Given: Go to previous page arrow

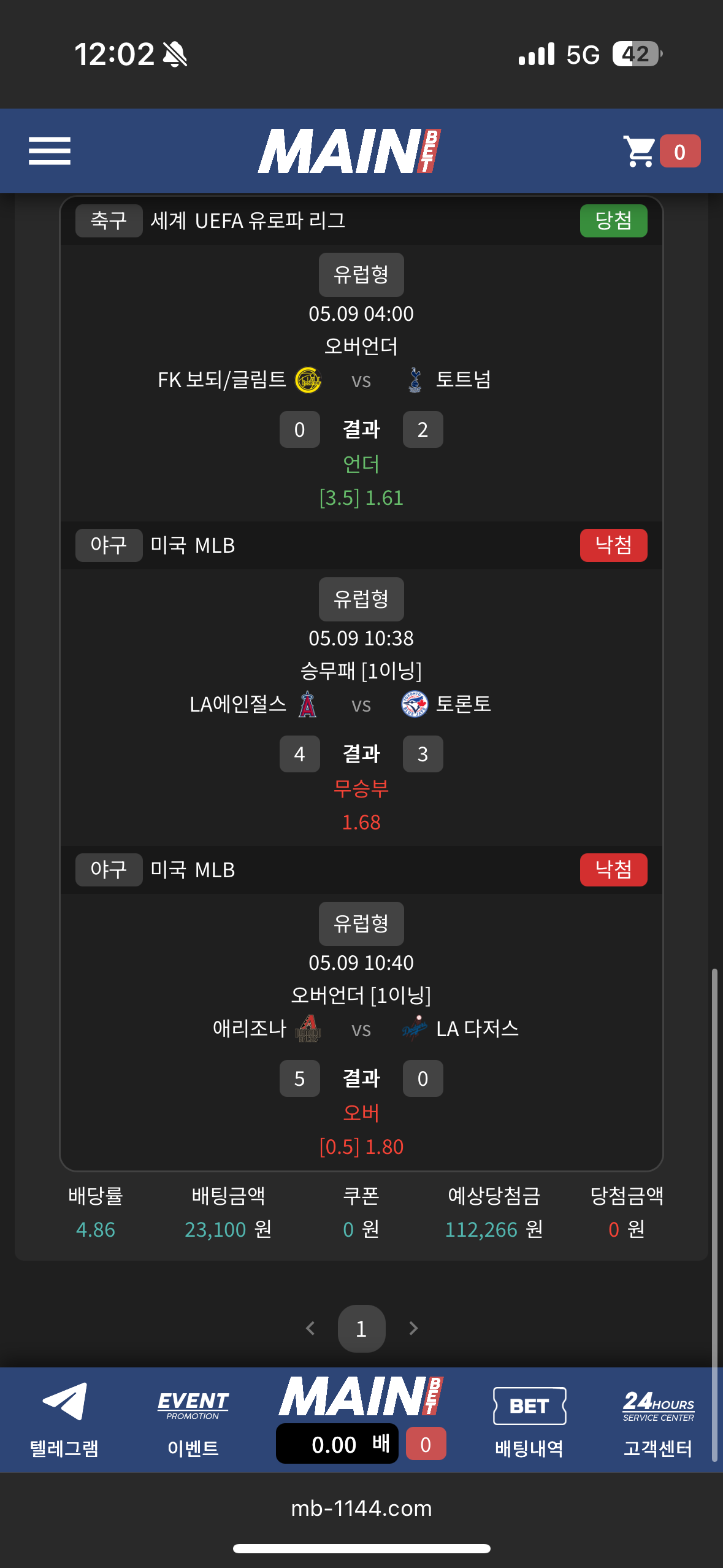Looking at the screenshot, I should pos(310,1328).
